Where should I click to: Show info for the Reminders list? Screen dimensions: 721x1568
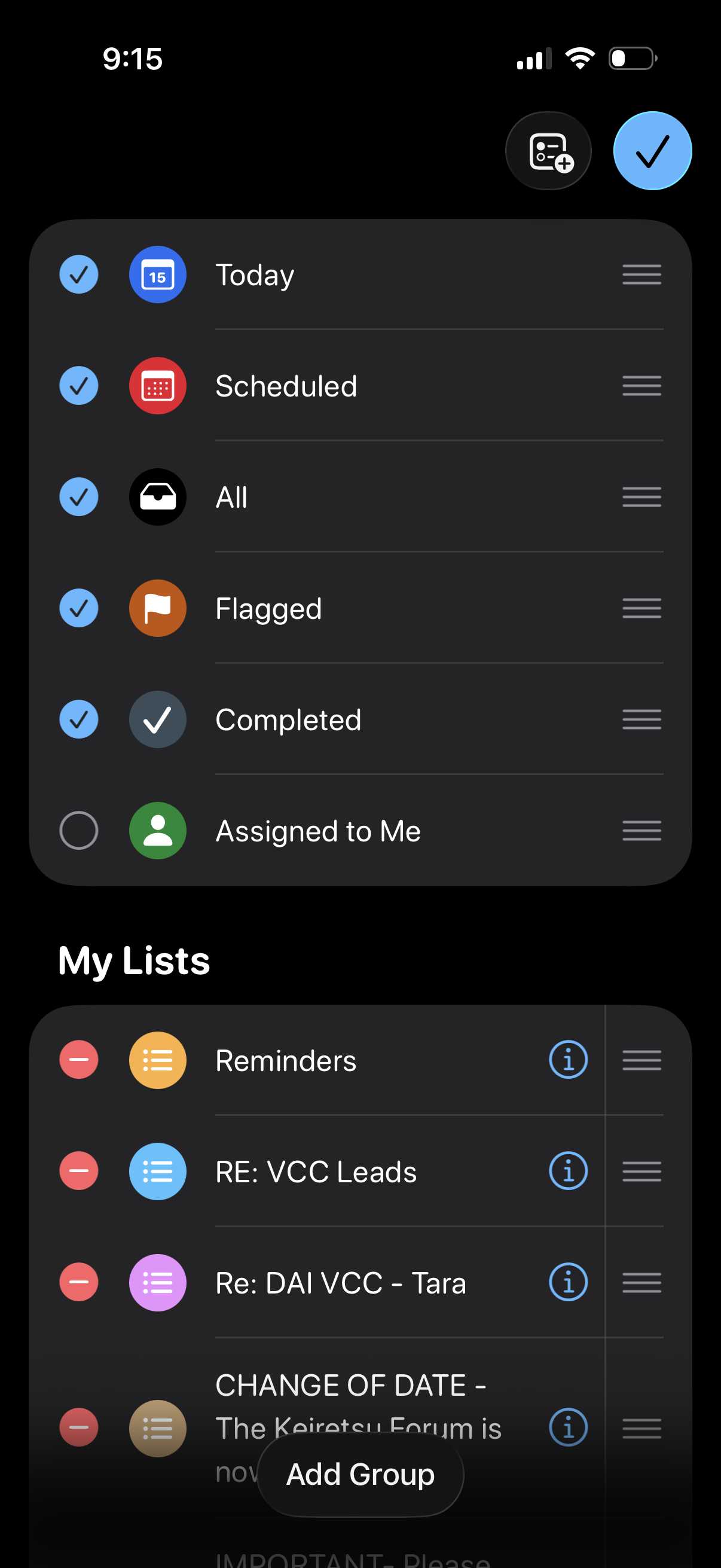(569, 1060)
